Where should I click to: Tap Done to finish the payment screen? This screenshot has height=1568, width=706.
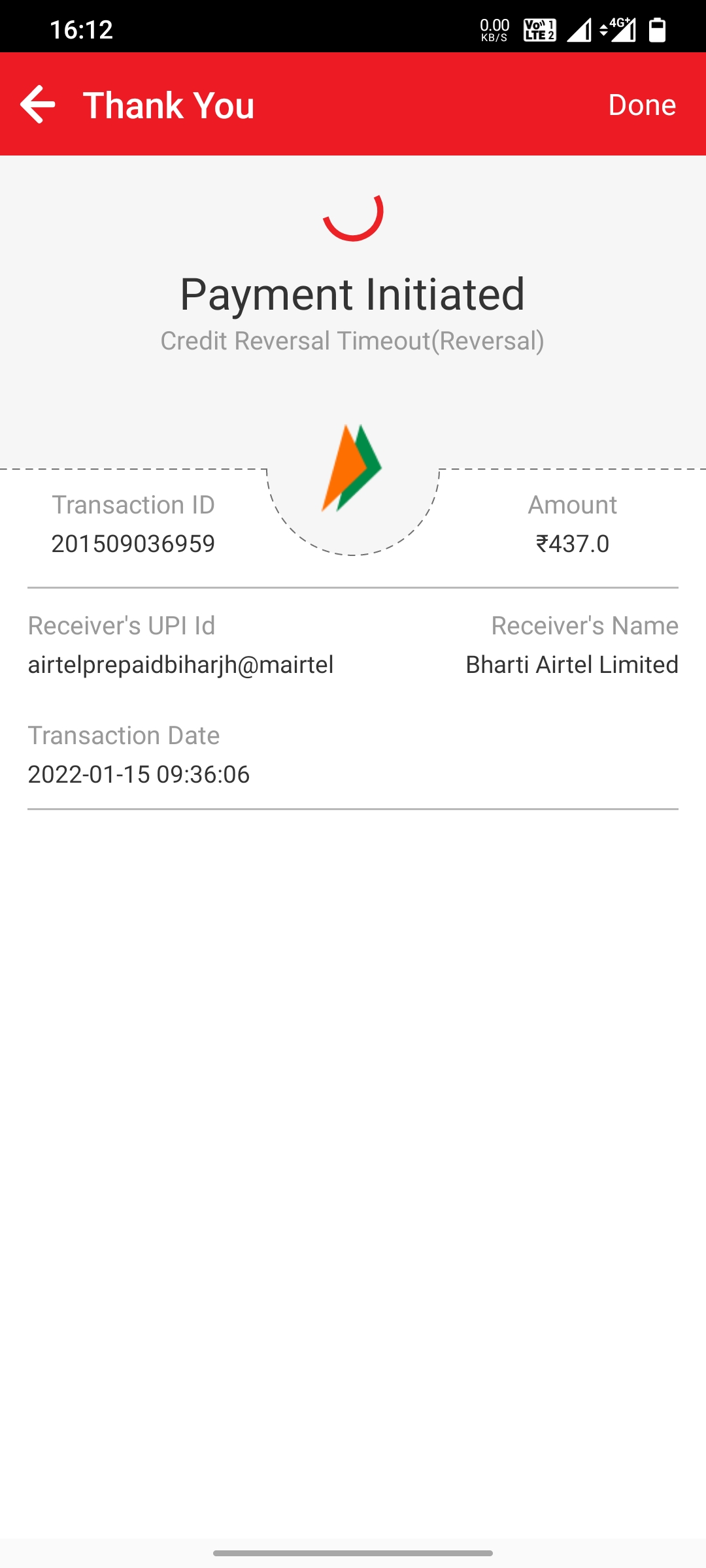tap(641, 105)
